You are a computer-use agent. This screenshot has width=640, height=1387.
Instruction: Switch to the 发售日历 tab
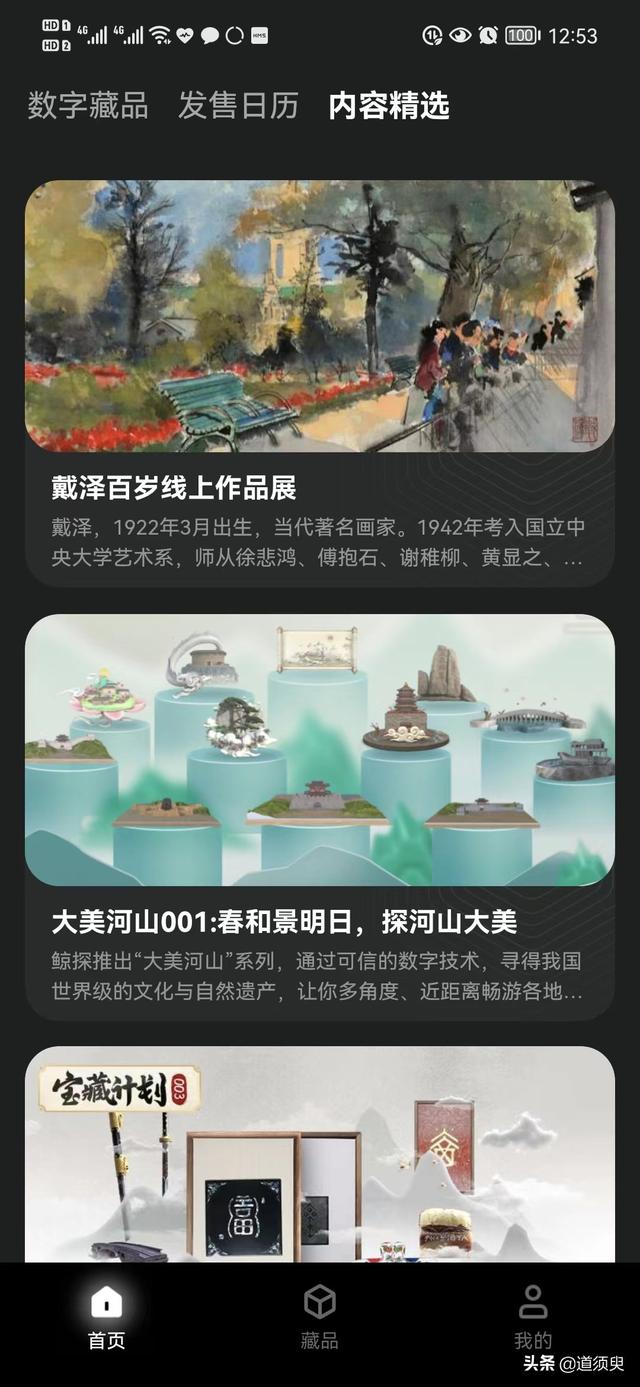(238, 105)
